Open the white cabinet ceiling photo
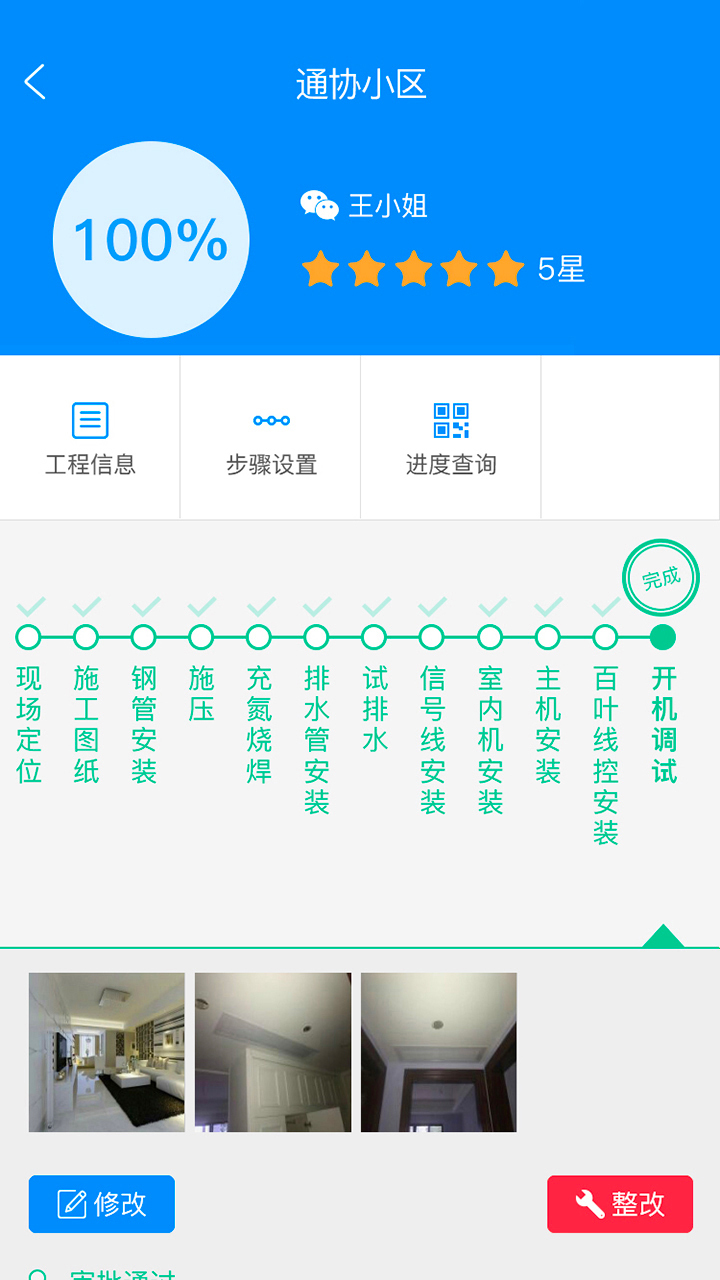720x1280 pixels. (273, 1052)
